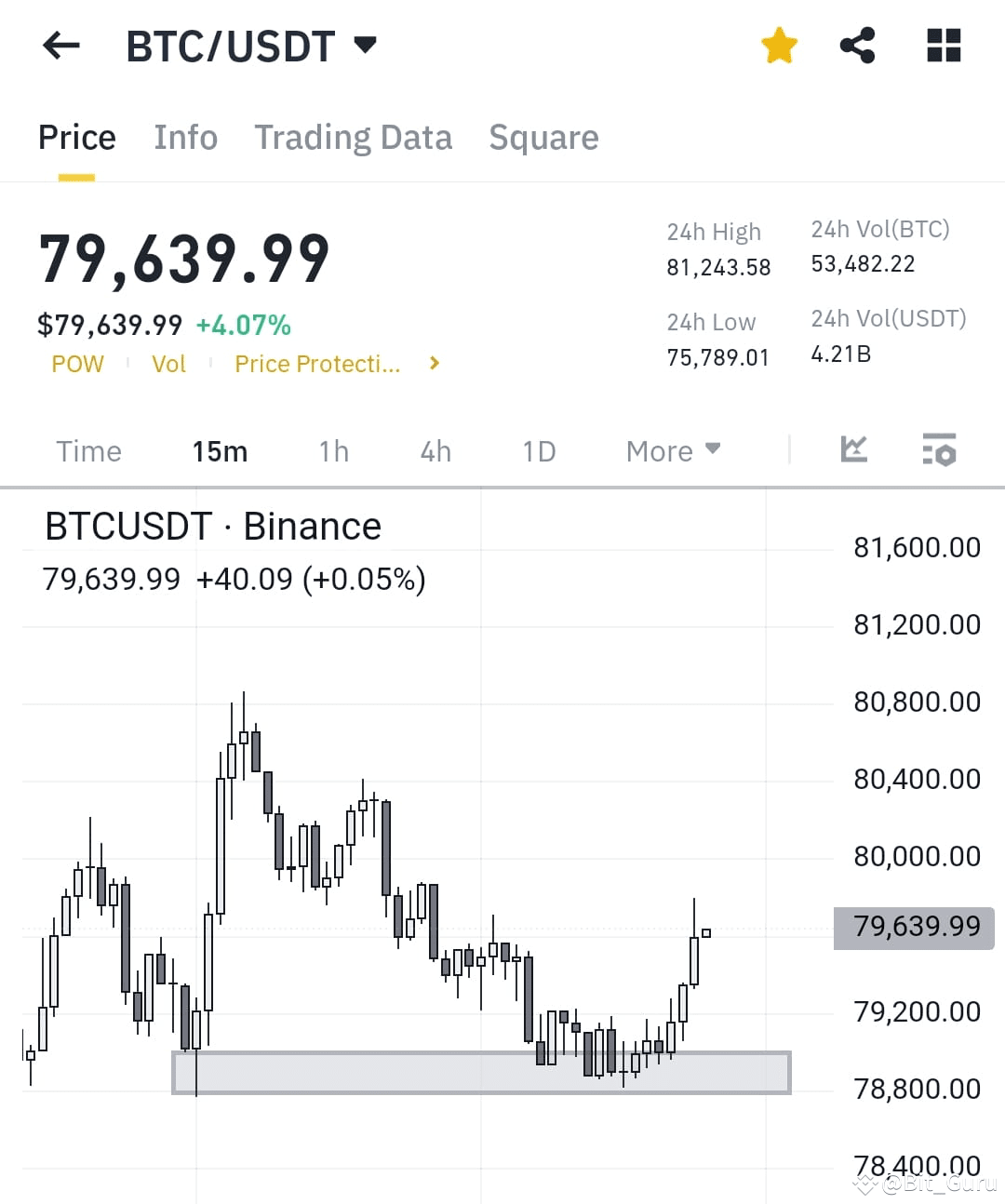Viewport: 1005px width, 1204px height.
Task: Expand the More timeframes dropdown
Action: pyautogui.click(x=672, y=450)
